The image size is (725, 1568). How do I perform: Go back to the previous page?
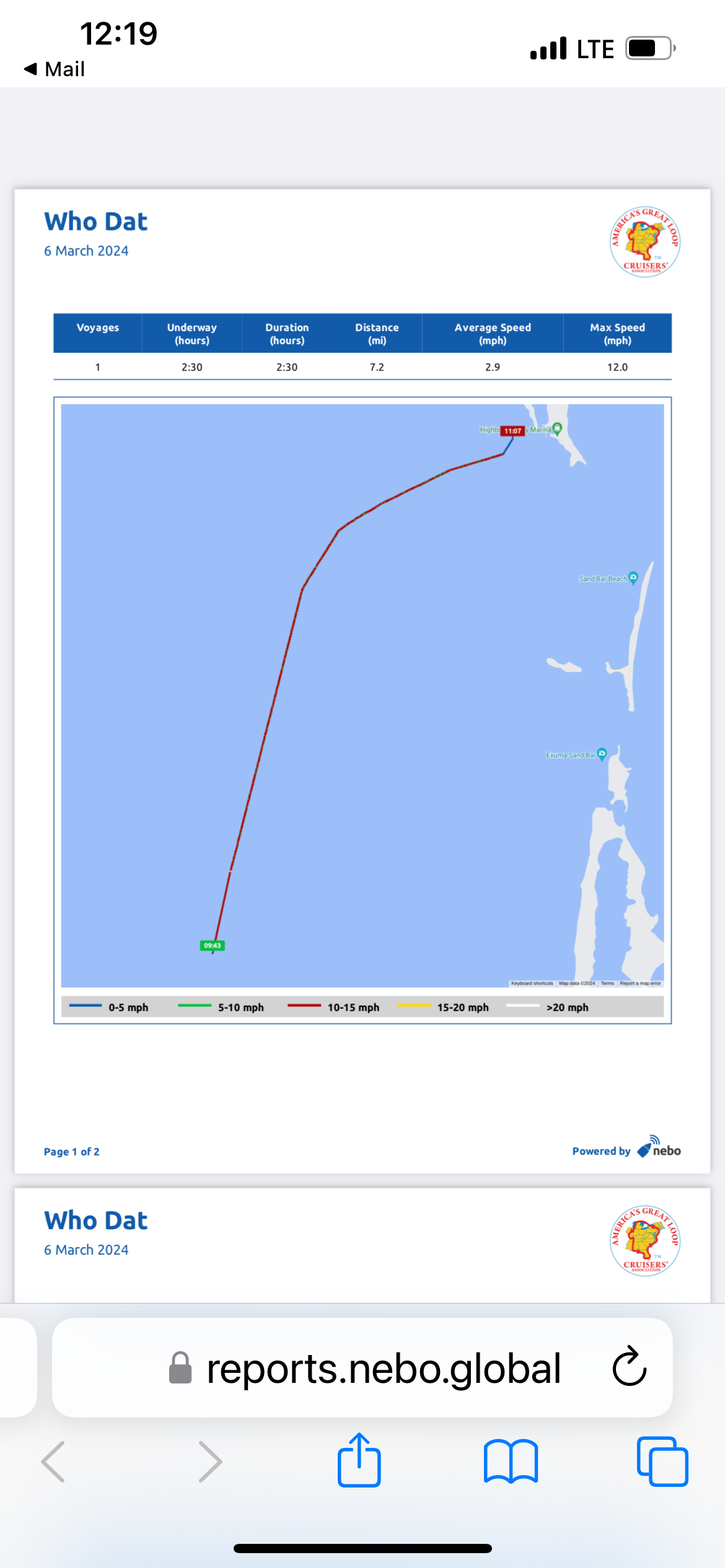pos(53,1461)
